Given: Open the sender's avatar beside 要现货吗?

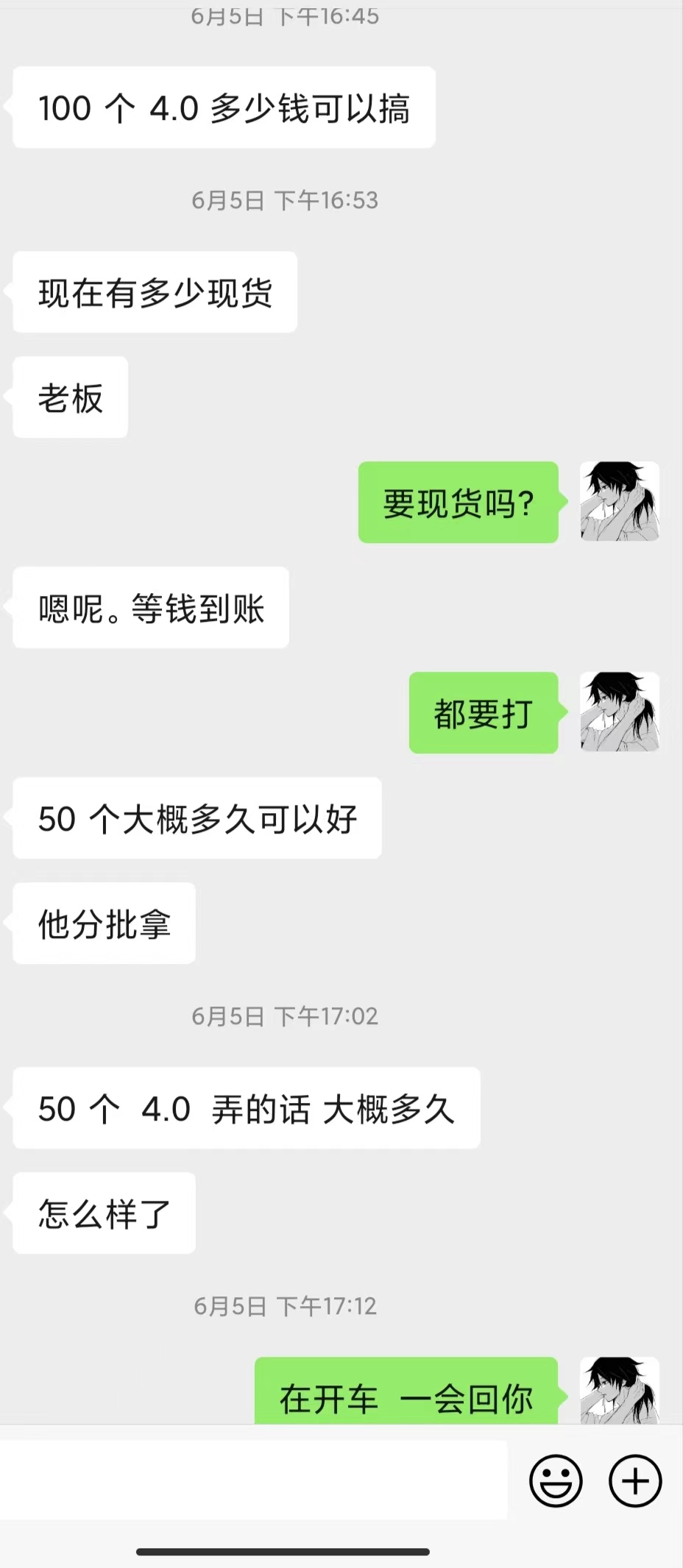Looking at the screenshot, I should pyautogui.click(x=619, y=501).
